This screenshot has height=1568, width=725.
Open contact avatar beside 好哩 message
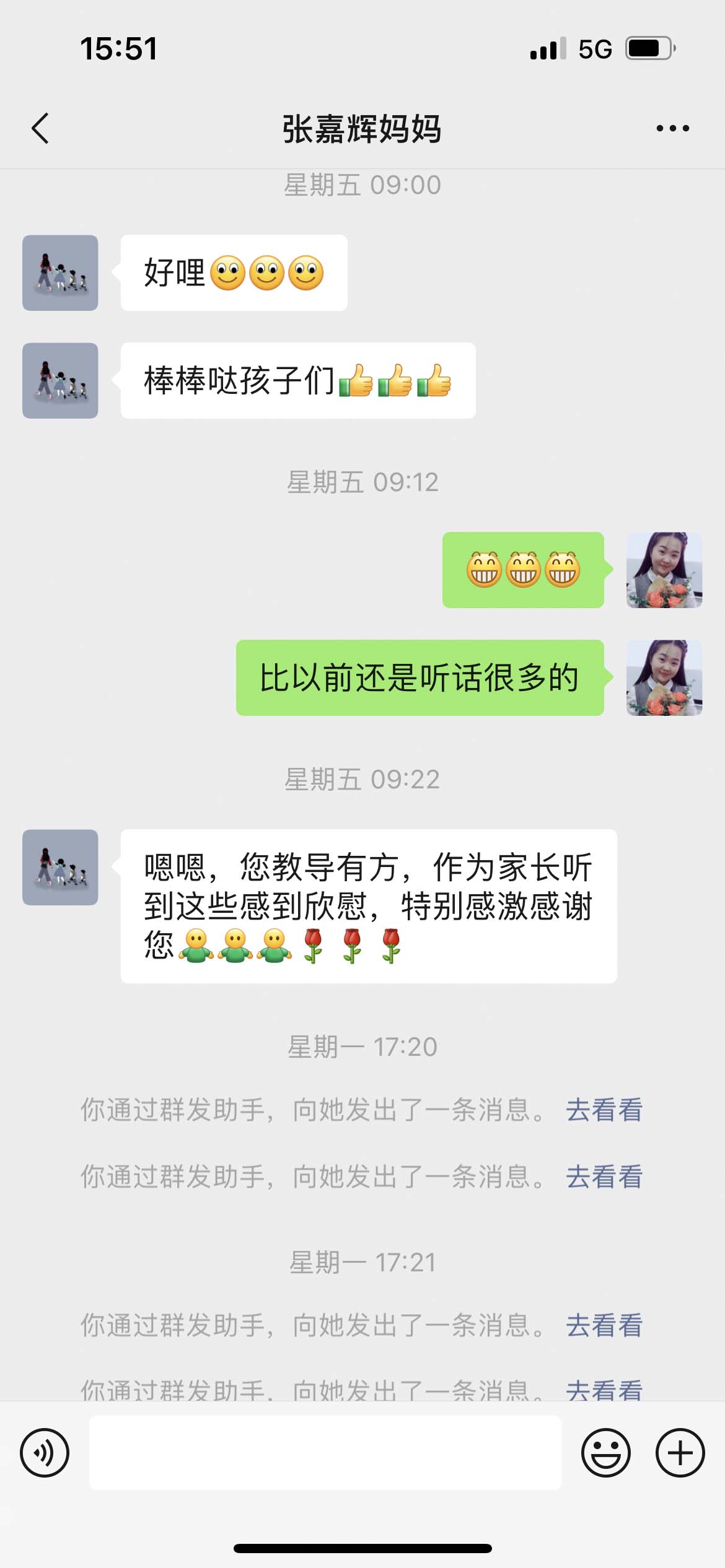[60, 272]
